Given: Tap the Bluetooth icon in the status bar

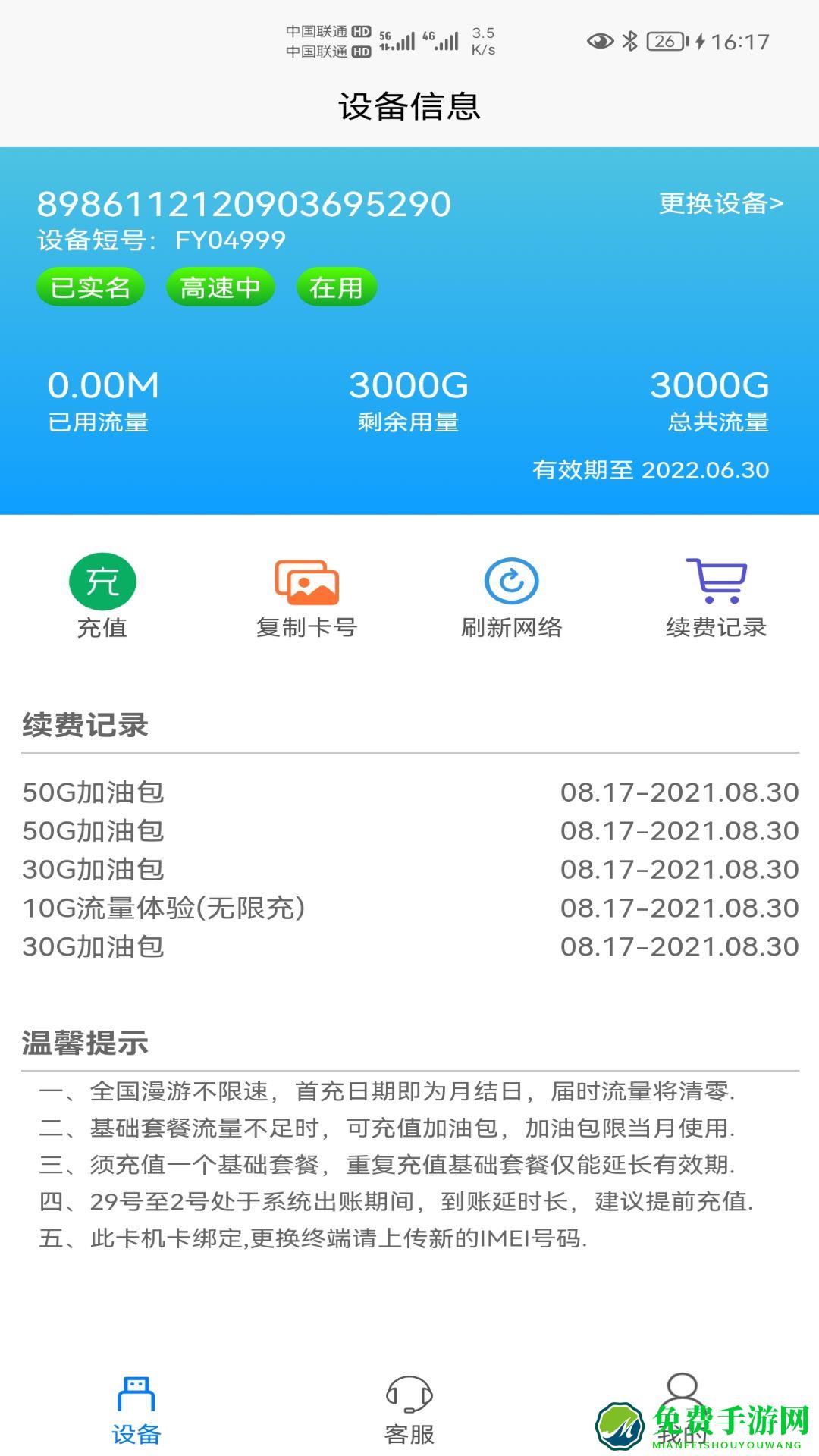Looking at the screenshot, I should point(630,42).
